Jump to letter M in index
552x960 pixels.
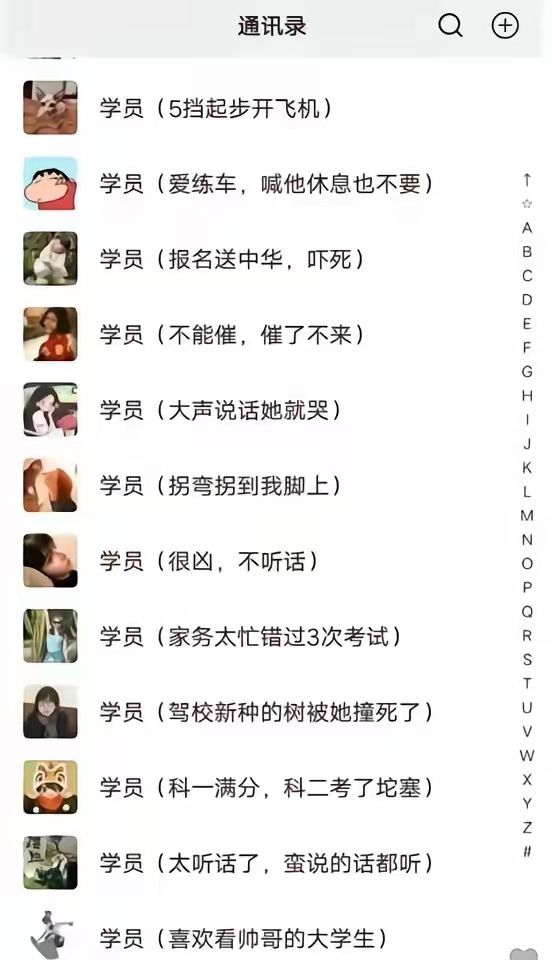point(527,516)
